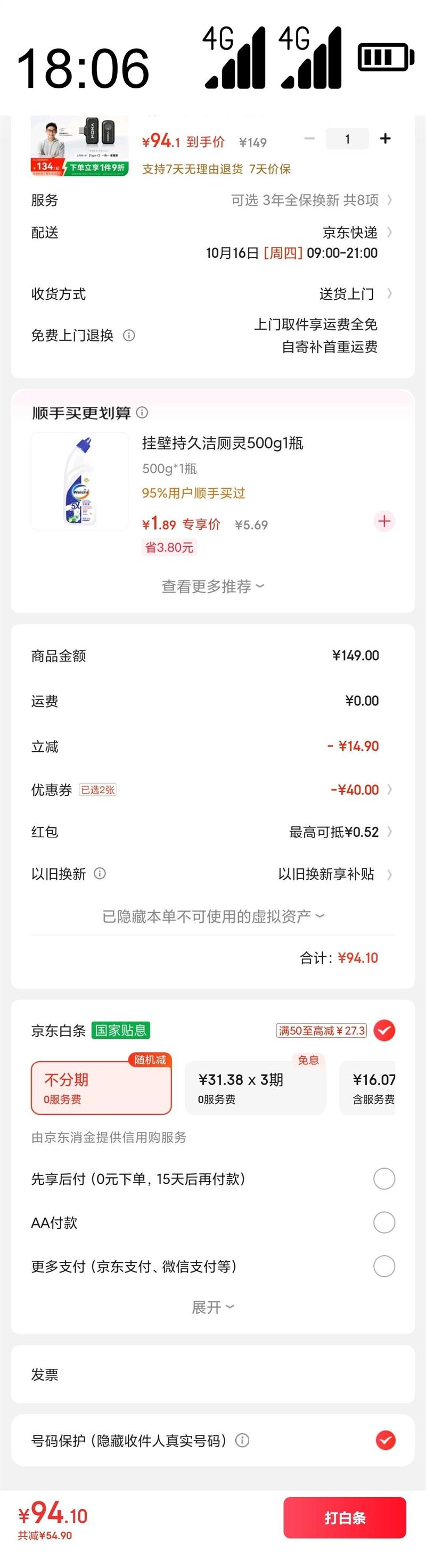Expand hidden unusable virtual assets
This screenshot has width=426, height=1568.
tap(212, 916)
